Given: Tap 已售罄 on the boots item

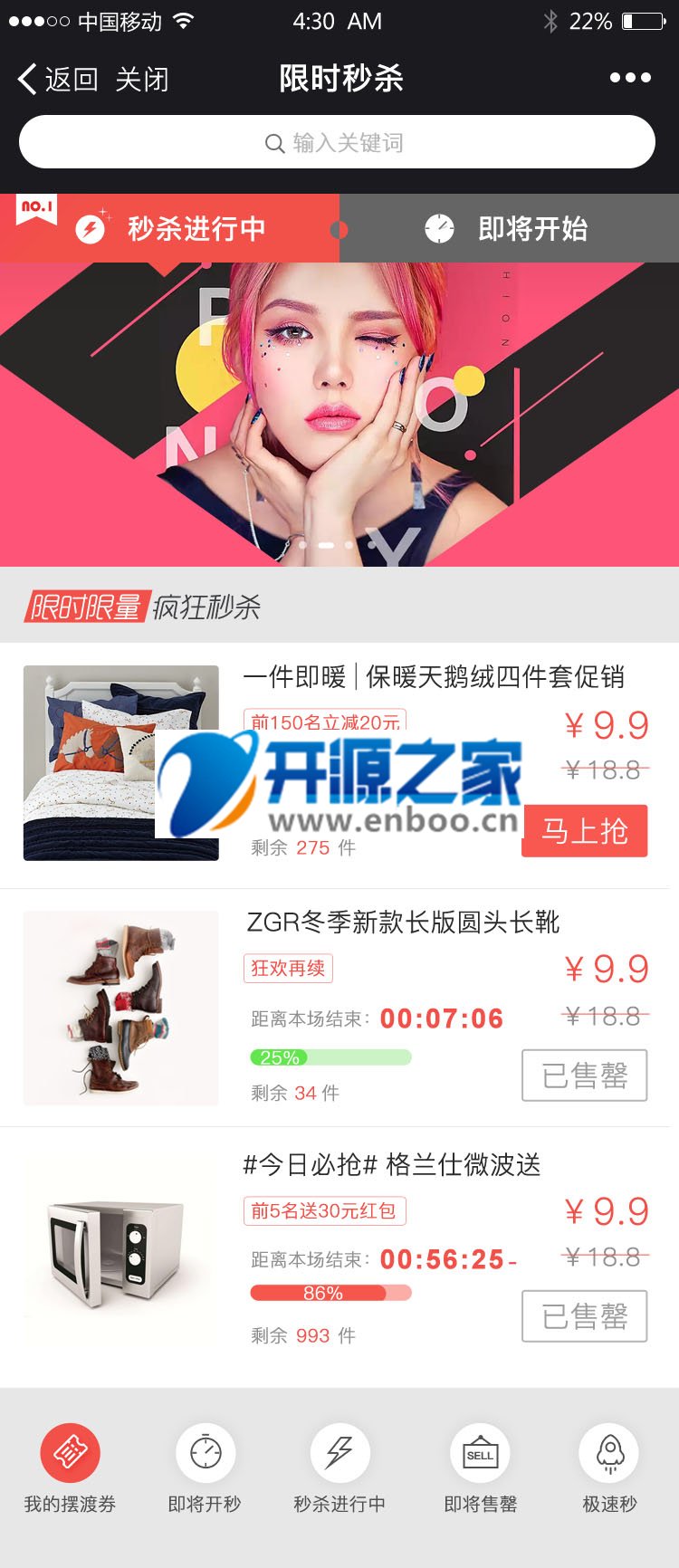Looking at the screenshot, I should coord(585,1076).
